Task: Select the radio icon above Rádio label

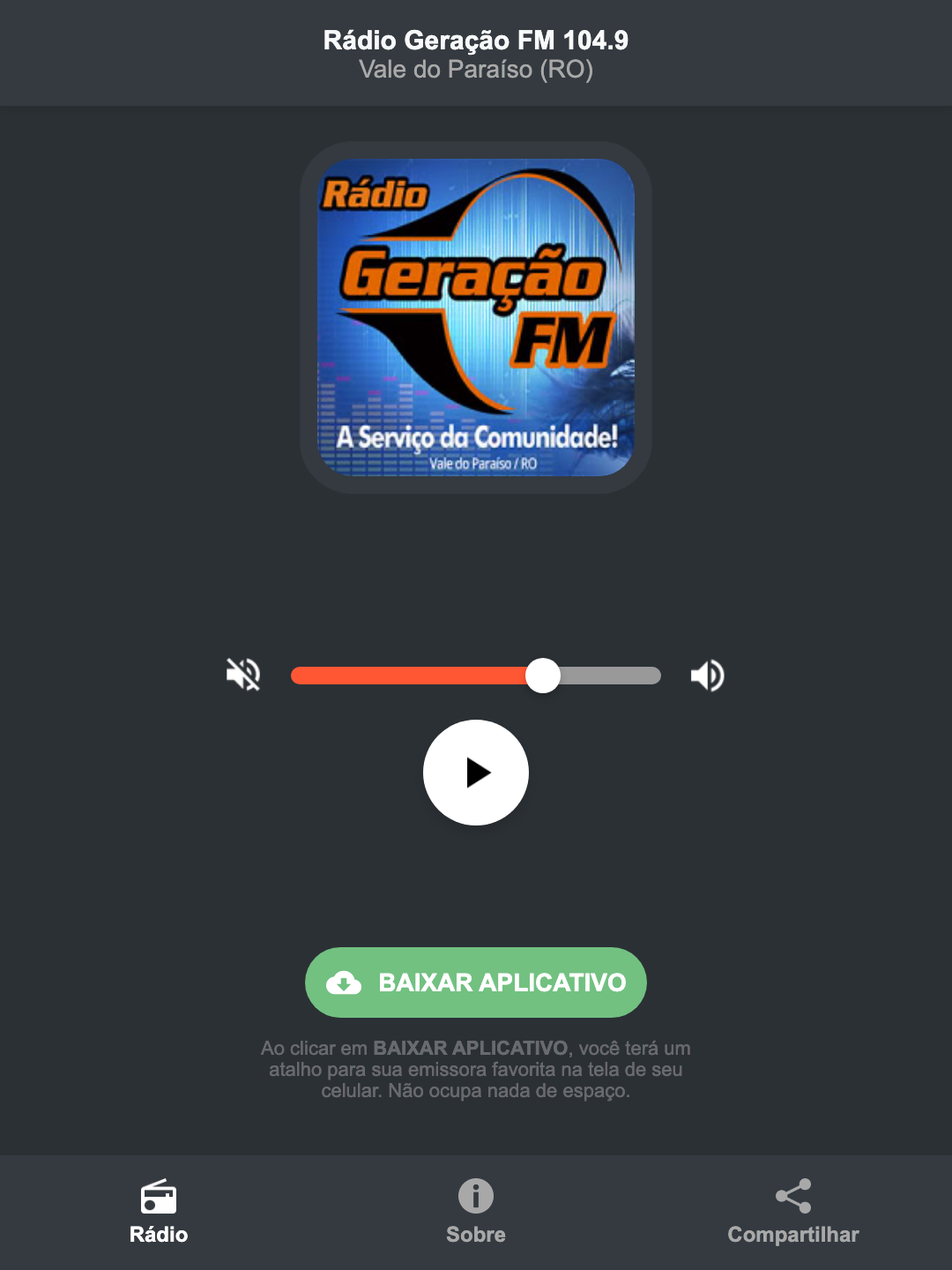Action: click(159, 1198)
